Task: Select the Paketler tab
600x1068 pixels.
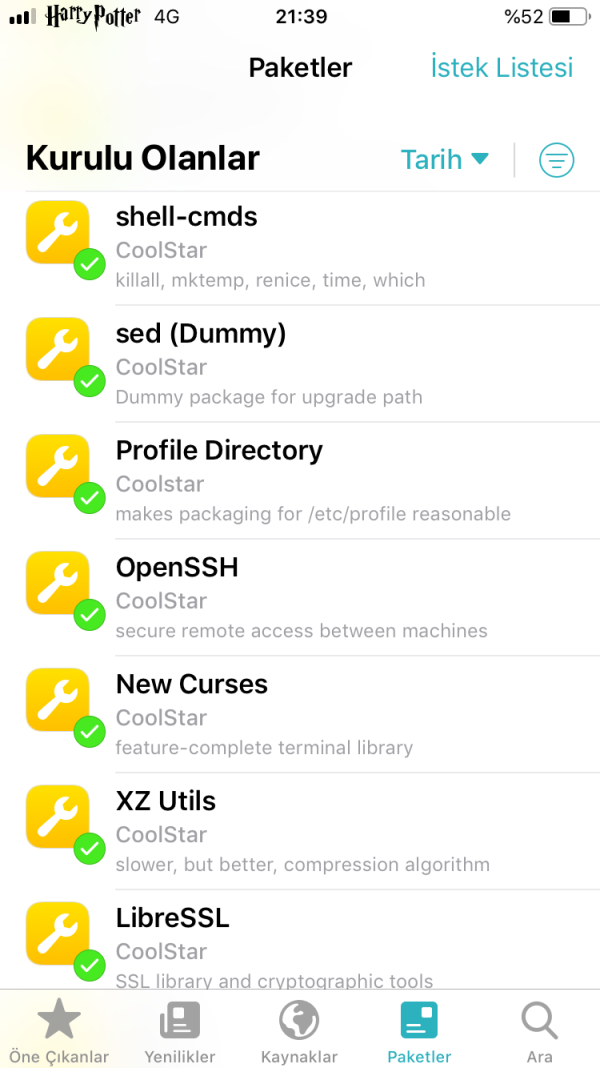Action: tap(419, 1032)
